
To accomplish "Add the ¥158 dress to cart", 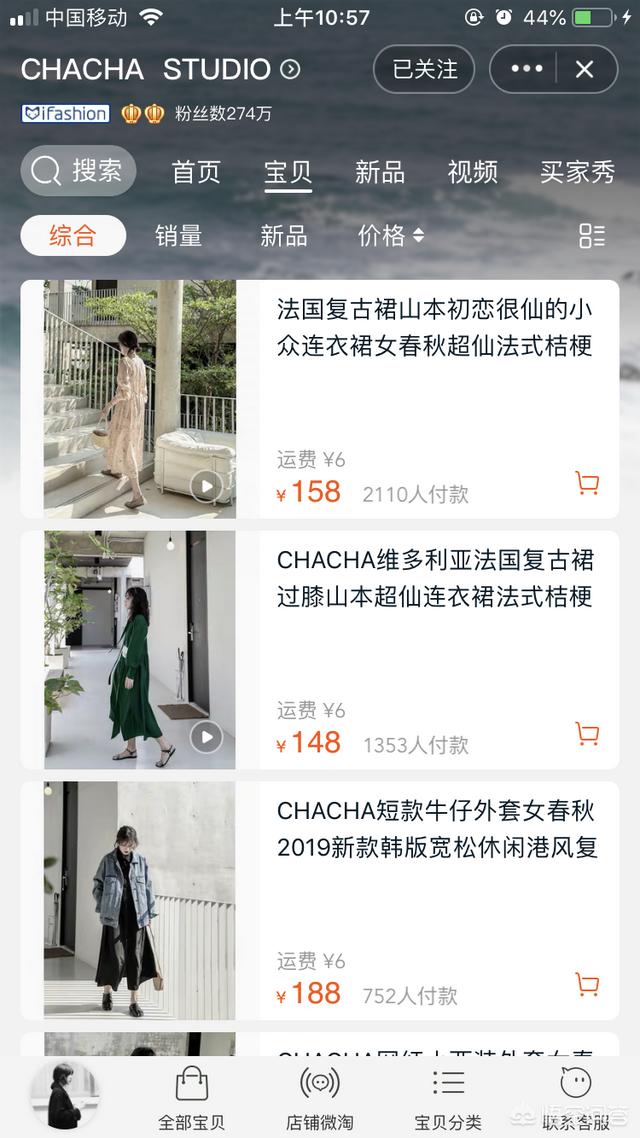I will point(588,484).
